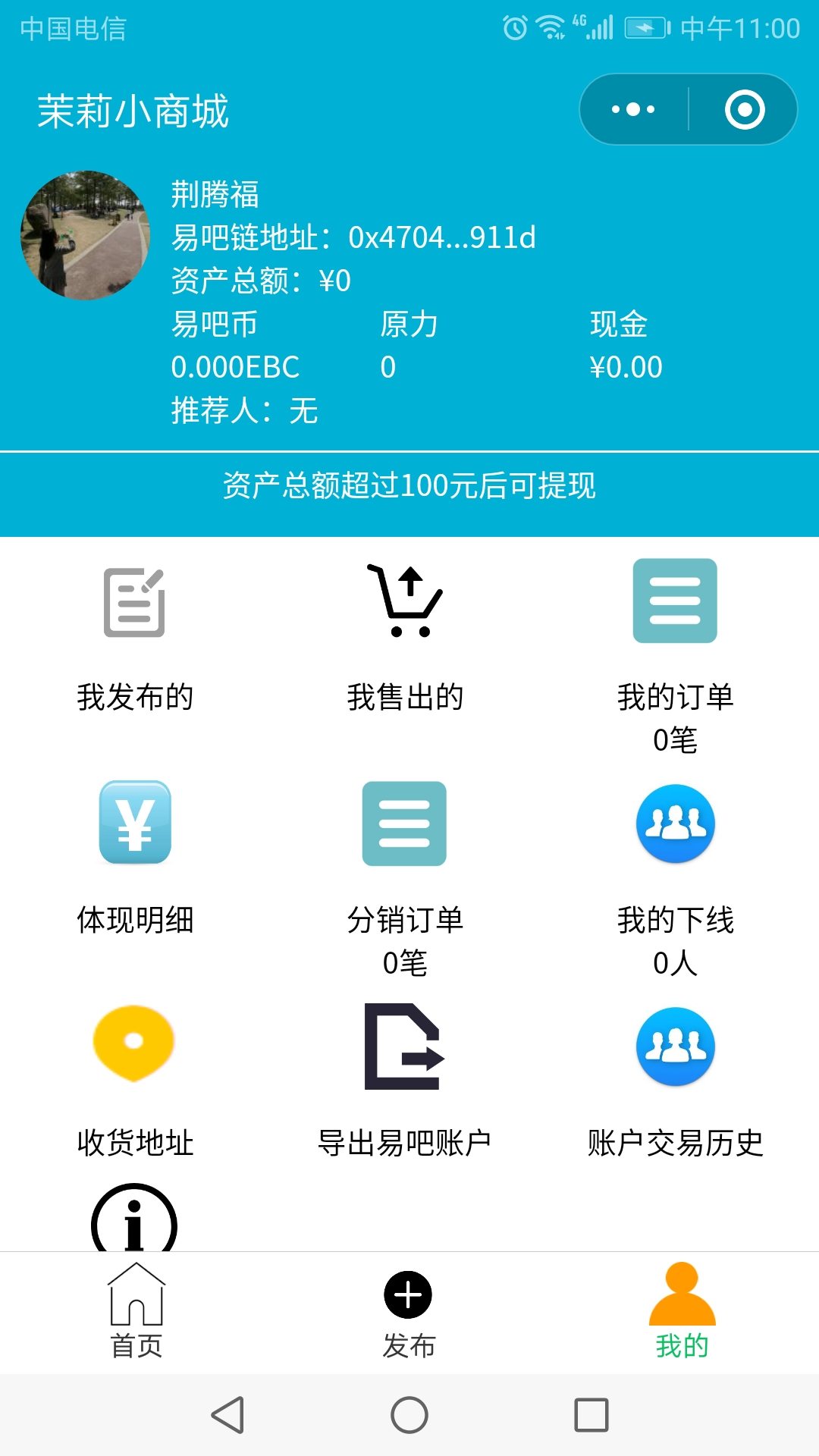Go back with the system back button

(227, 1415)
